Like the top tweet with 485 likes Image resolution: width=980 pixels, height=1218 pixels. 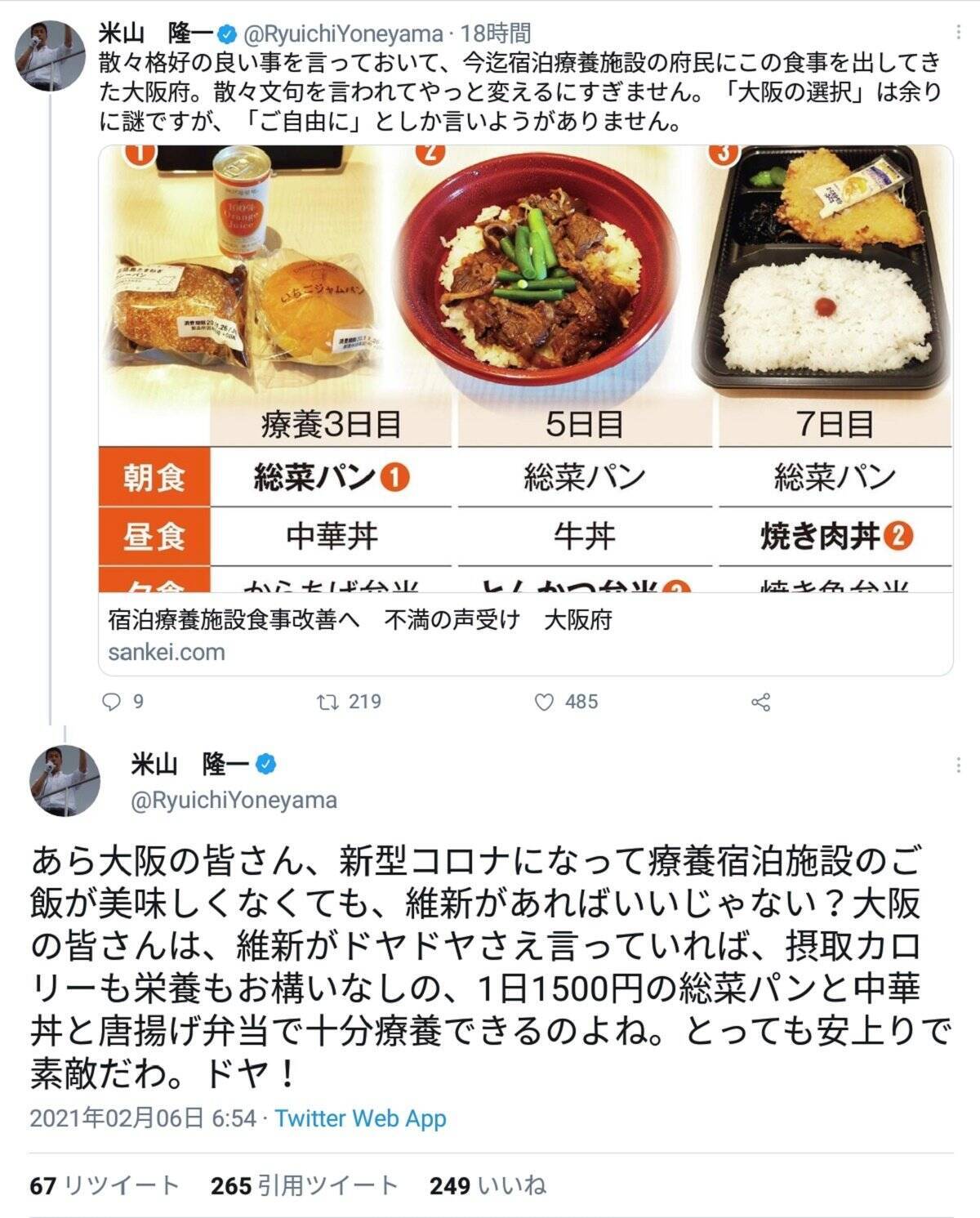tap(545, 702)
